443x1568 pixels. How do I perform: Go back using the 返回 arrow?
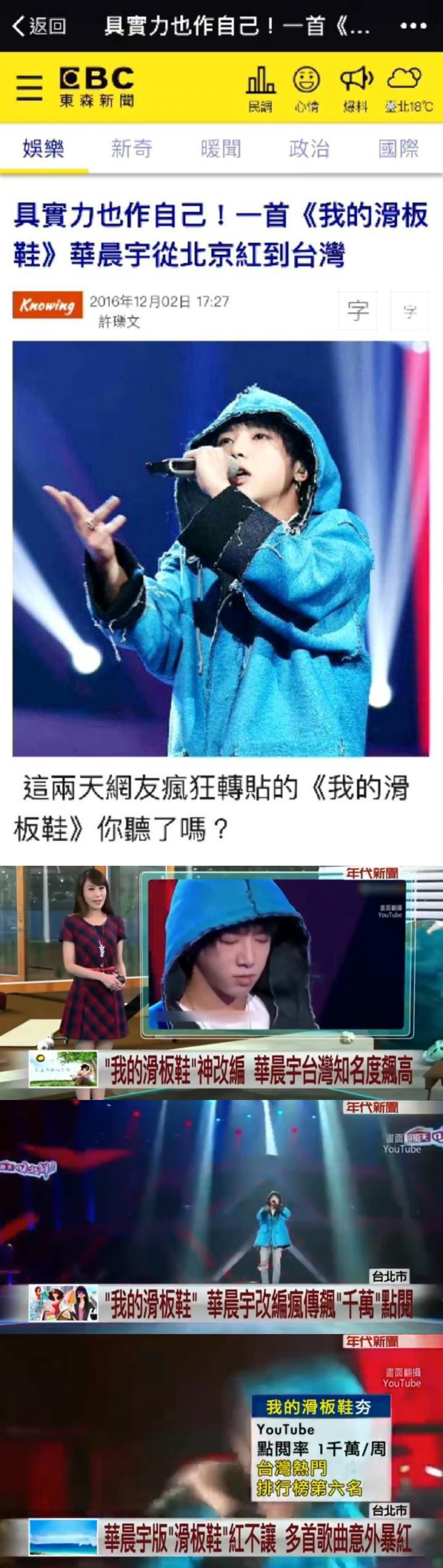point(38,26)
